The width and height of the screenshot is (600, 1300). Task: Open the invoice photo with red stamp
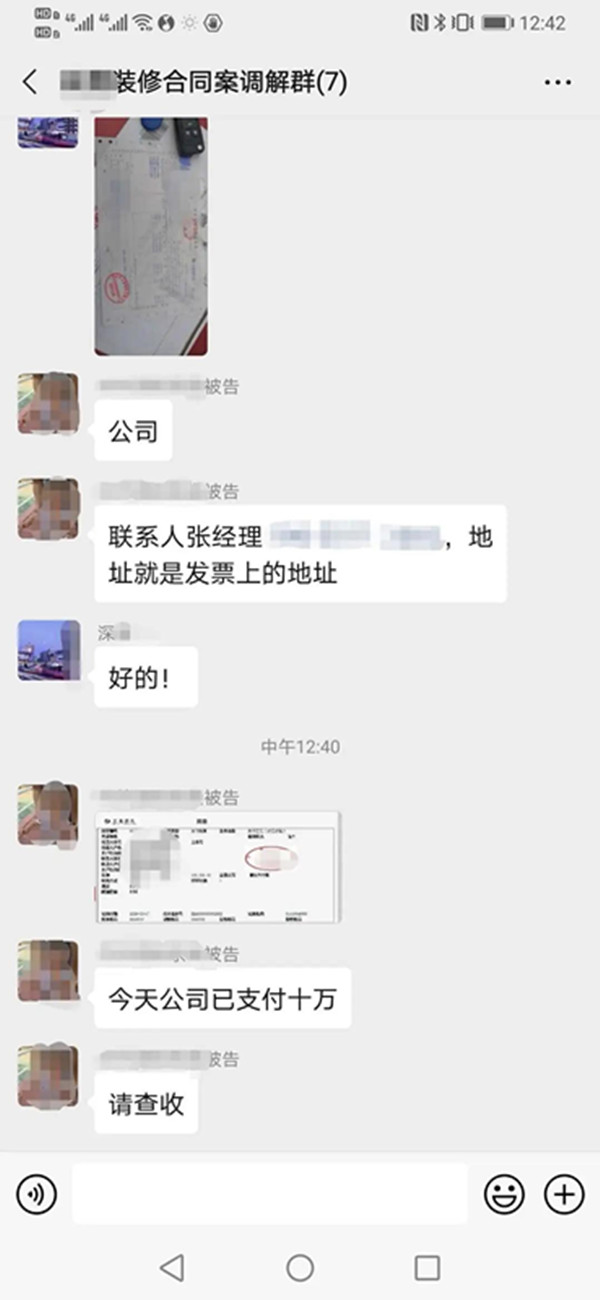[x=151, y=236]
